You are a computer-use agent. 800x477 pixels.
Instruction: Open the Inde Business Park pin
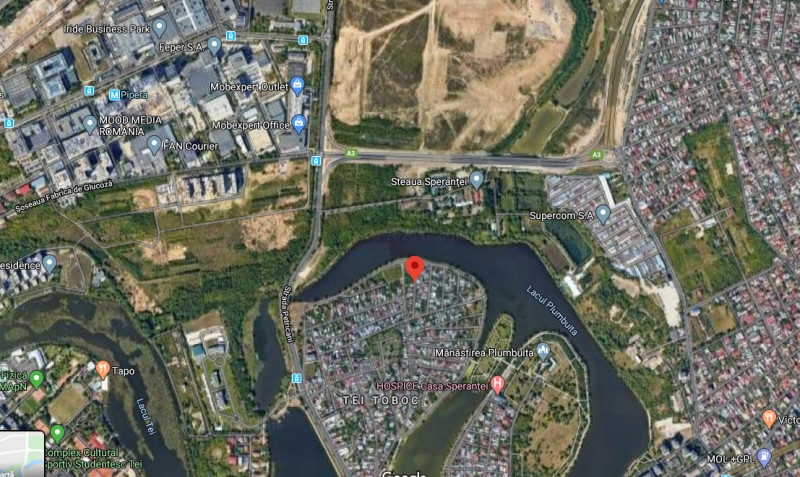160,26
